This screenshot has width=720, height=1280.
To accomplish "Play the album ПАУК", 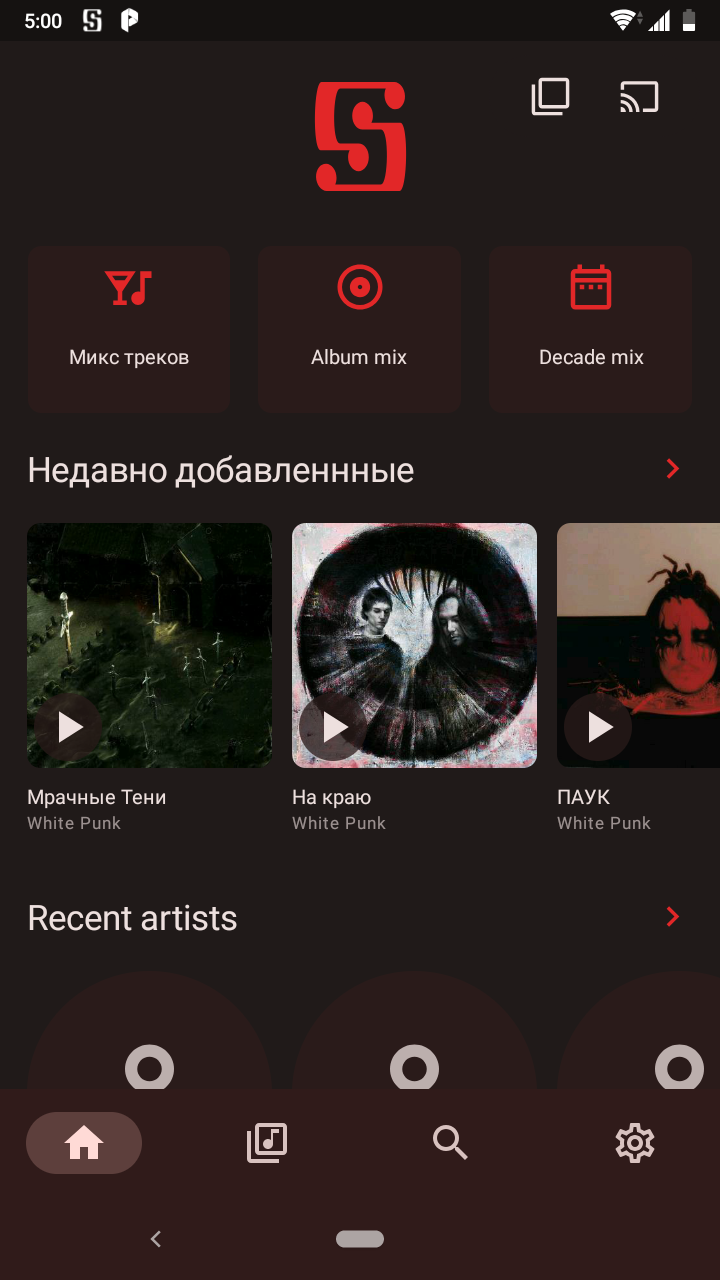I will (x=599, y=727).
